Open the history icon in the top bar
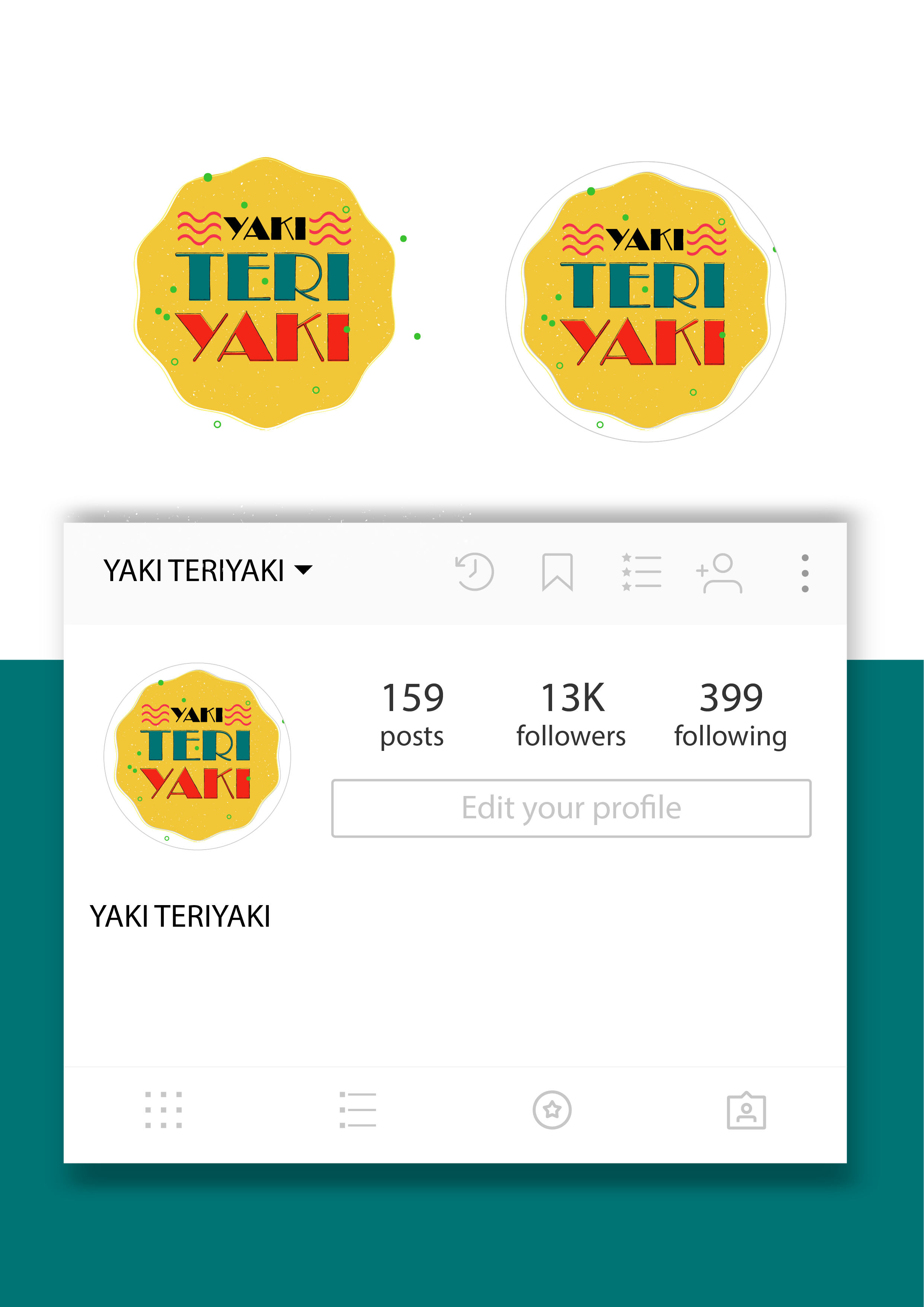Image resolution: width=924 pixels, height=1307 pixels. [x=476, y=571]
